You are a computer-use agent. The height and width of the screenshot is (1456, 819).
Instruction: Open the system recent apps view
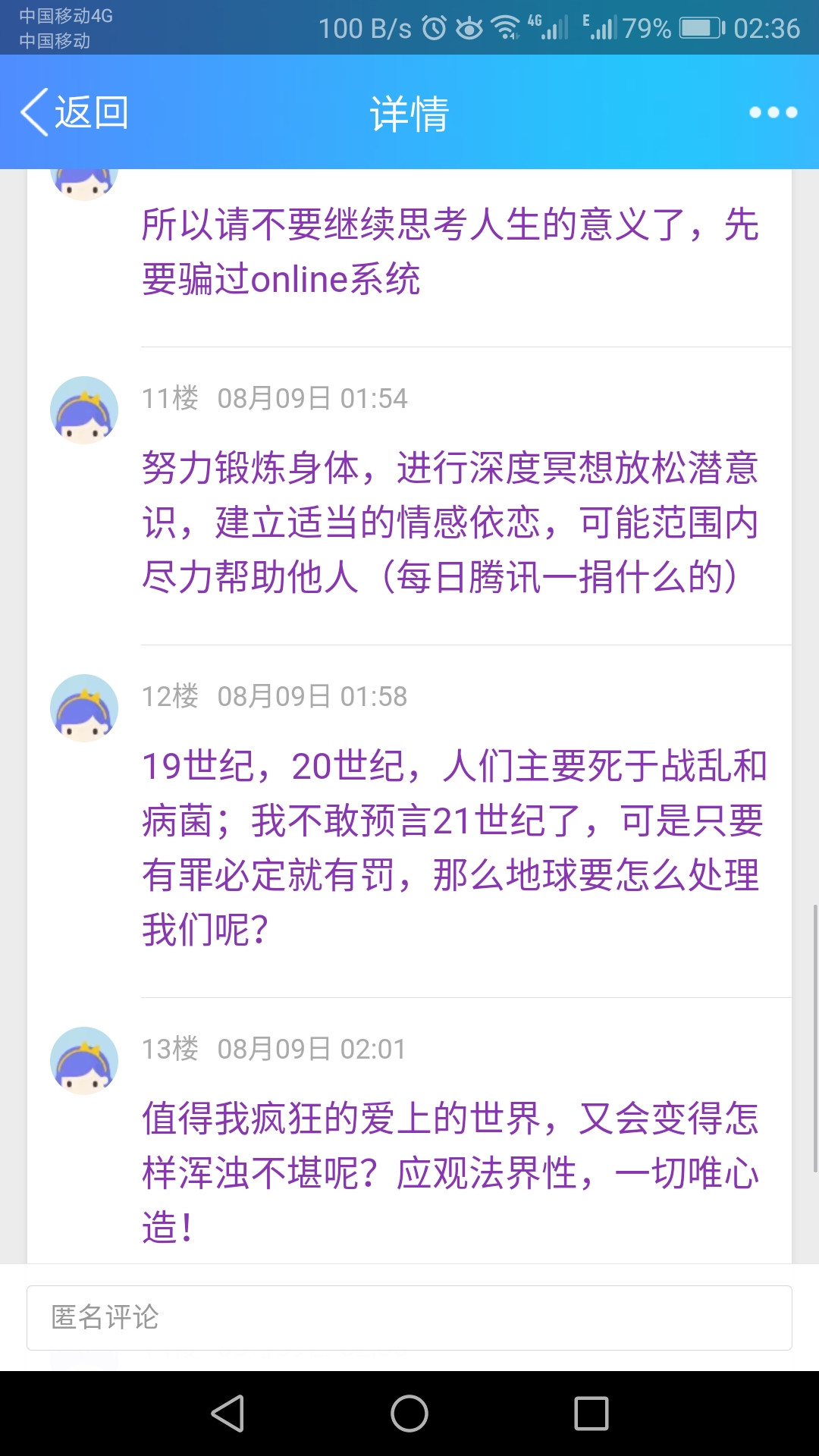point(591,1414)
